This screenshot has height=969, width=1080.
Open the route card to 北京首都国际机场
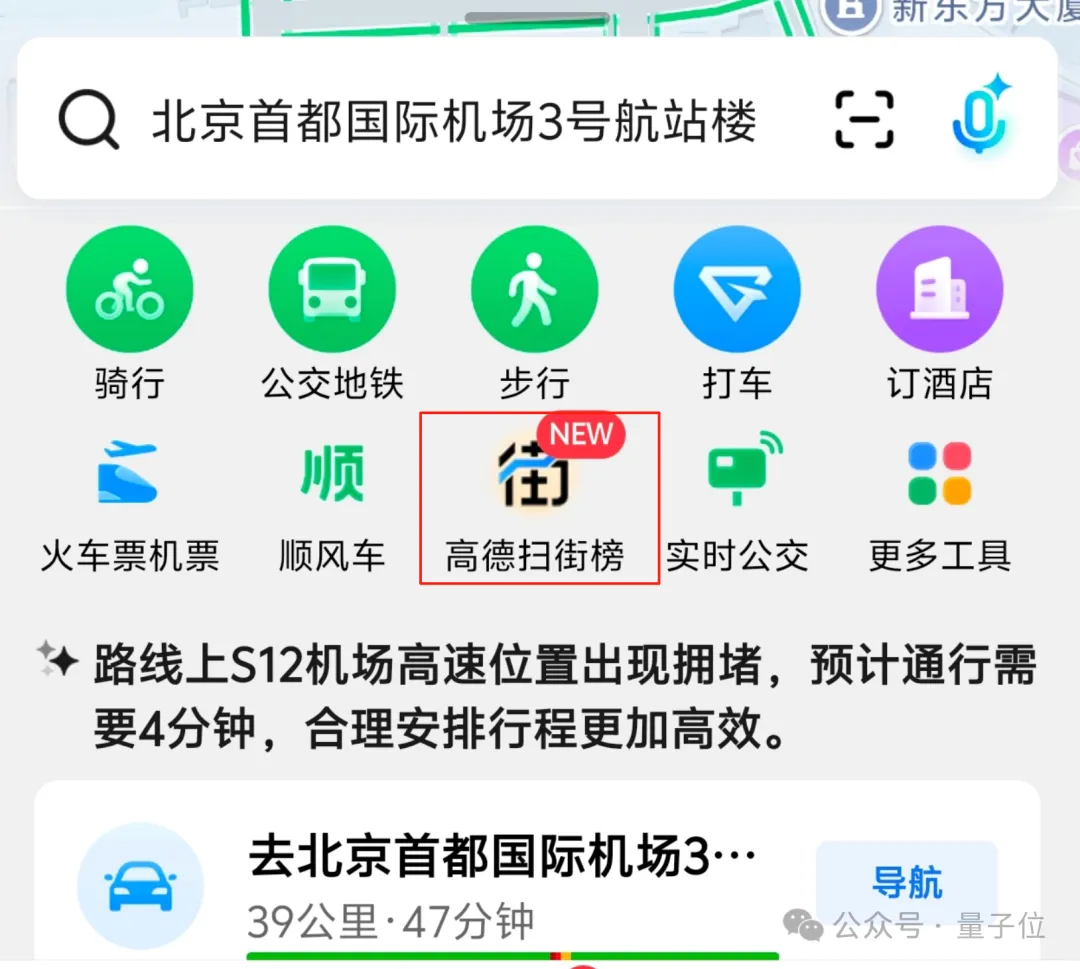pos(500,860)
